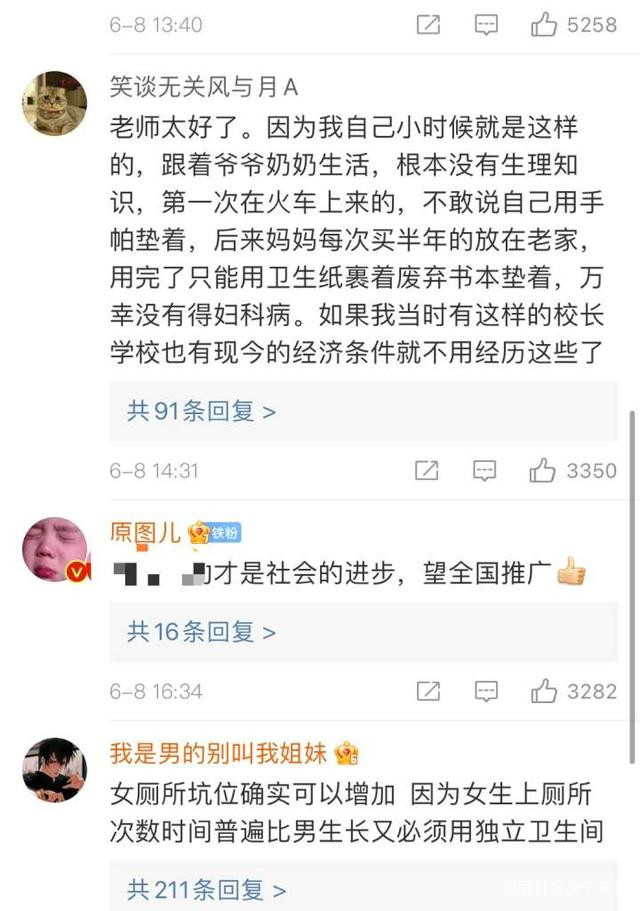Image resolution: width=640 pixels, height=911 pixels.
Task: Reply to the comment posted at 6-8 16:34
Action: click(486, 691)
